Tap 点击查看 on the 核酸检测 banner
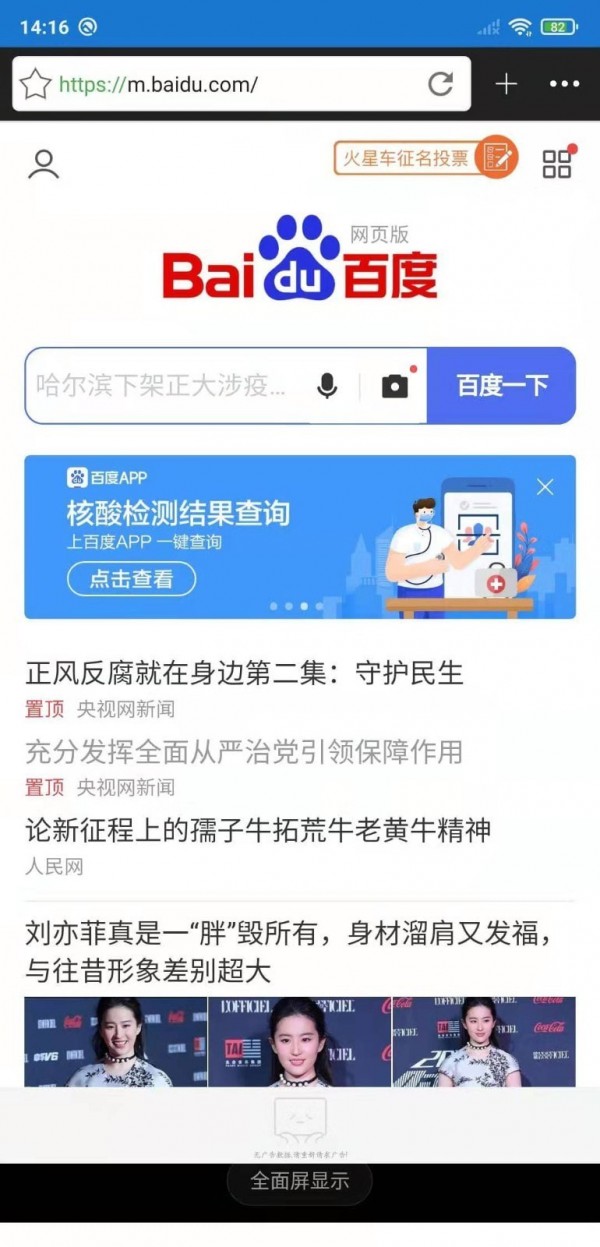 coord(131,578)
